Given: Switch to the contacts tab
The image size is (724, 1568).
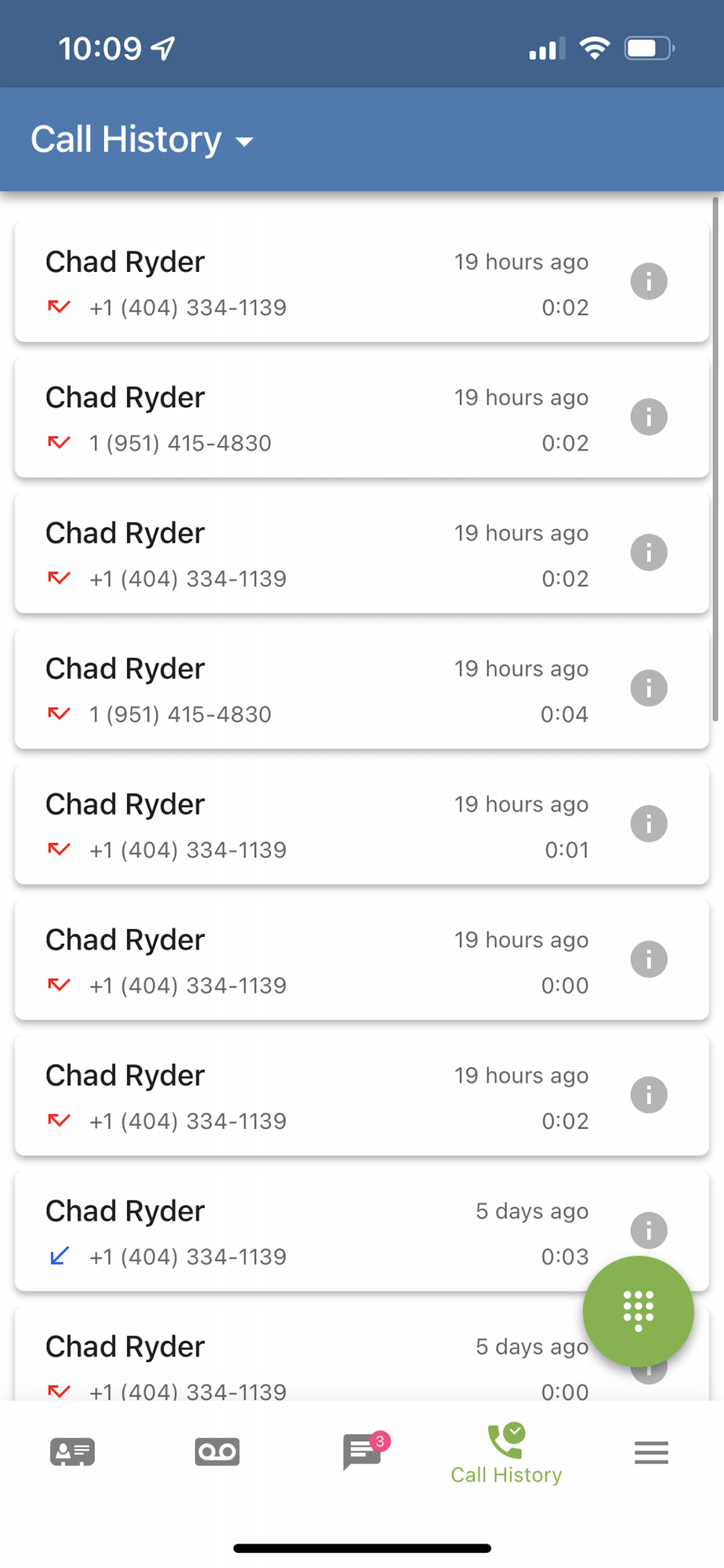Looking at the screenshot, I should (72, 1452).
